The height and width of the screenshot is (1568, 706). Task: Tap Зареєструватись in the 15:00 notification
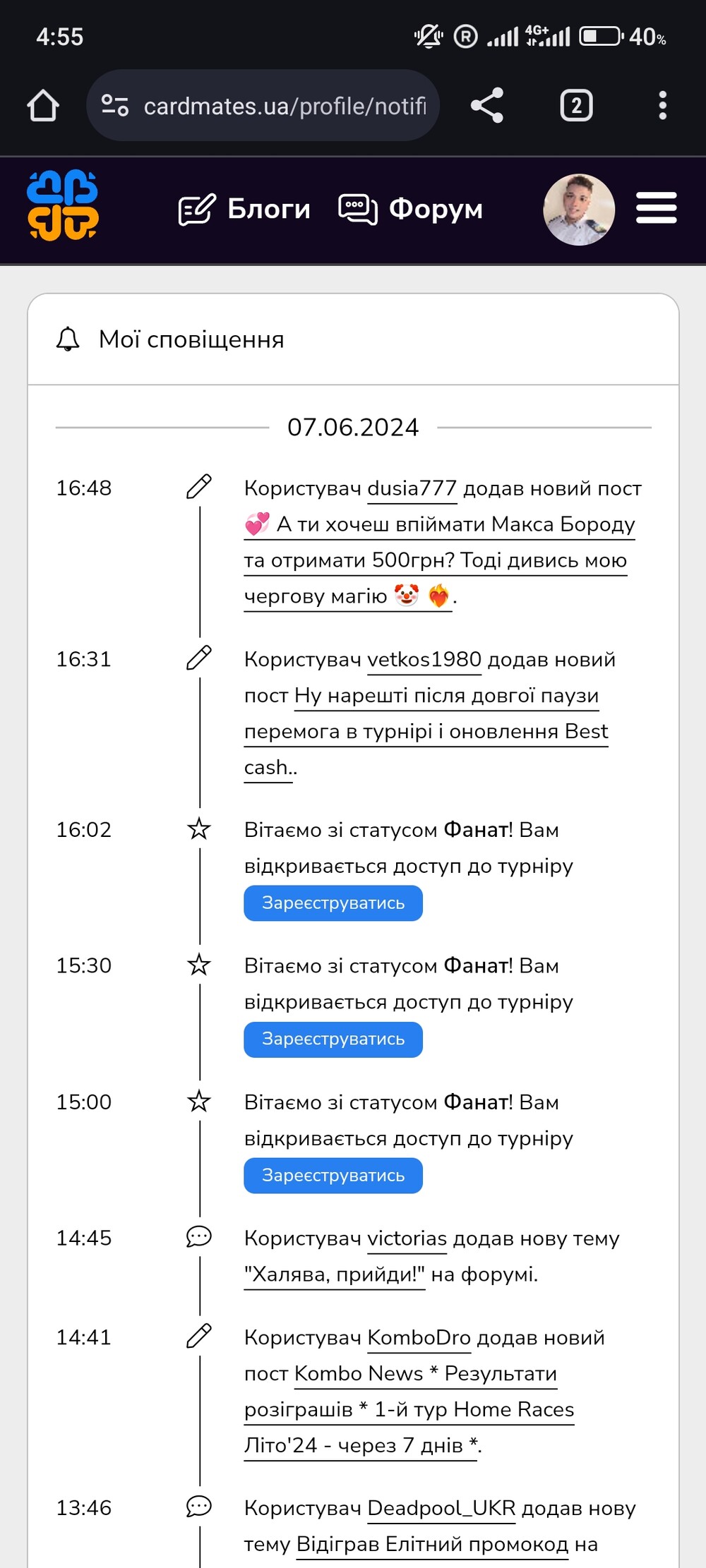[333, 1176]
